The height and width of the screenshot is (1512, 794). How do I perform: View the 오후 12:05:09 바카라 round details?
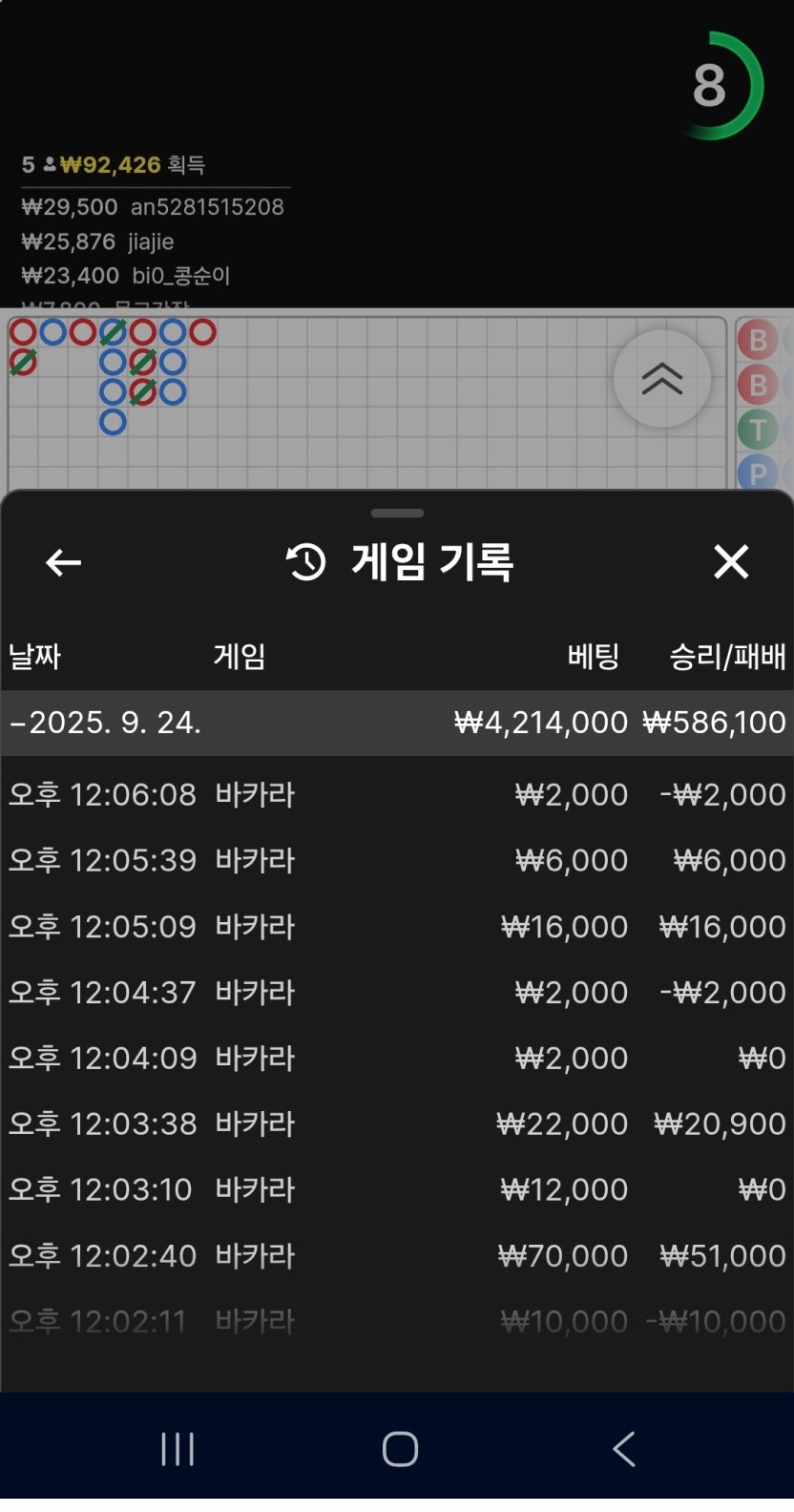[x=397, y=926]
